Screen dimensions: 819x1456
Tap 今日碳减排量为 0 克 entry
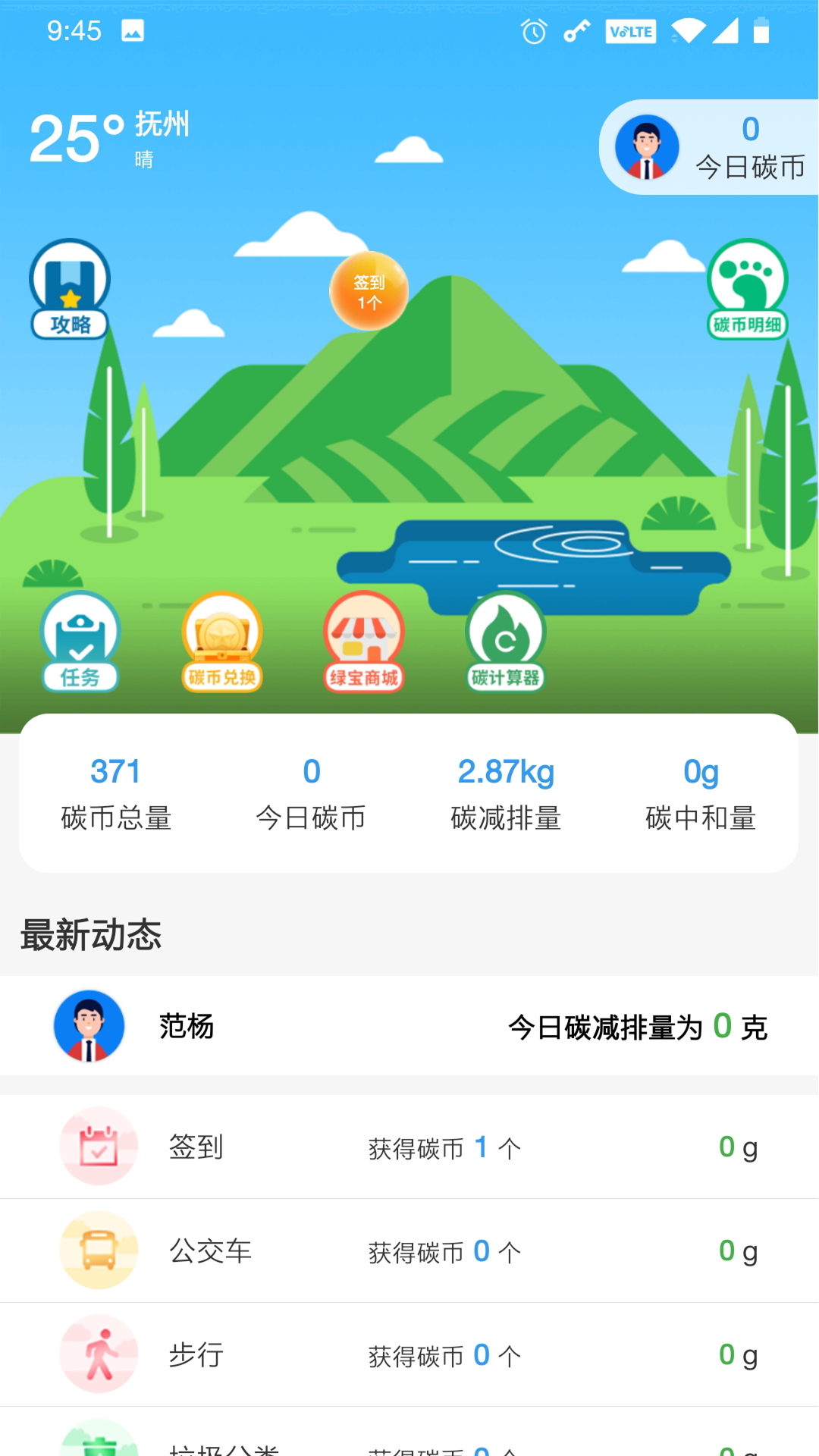(x=638, y=1027)
